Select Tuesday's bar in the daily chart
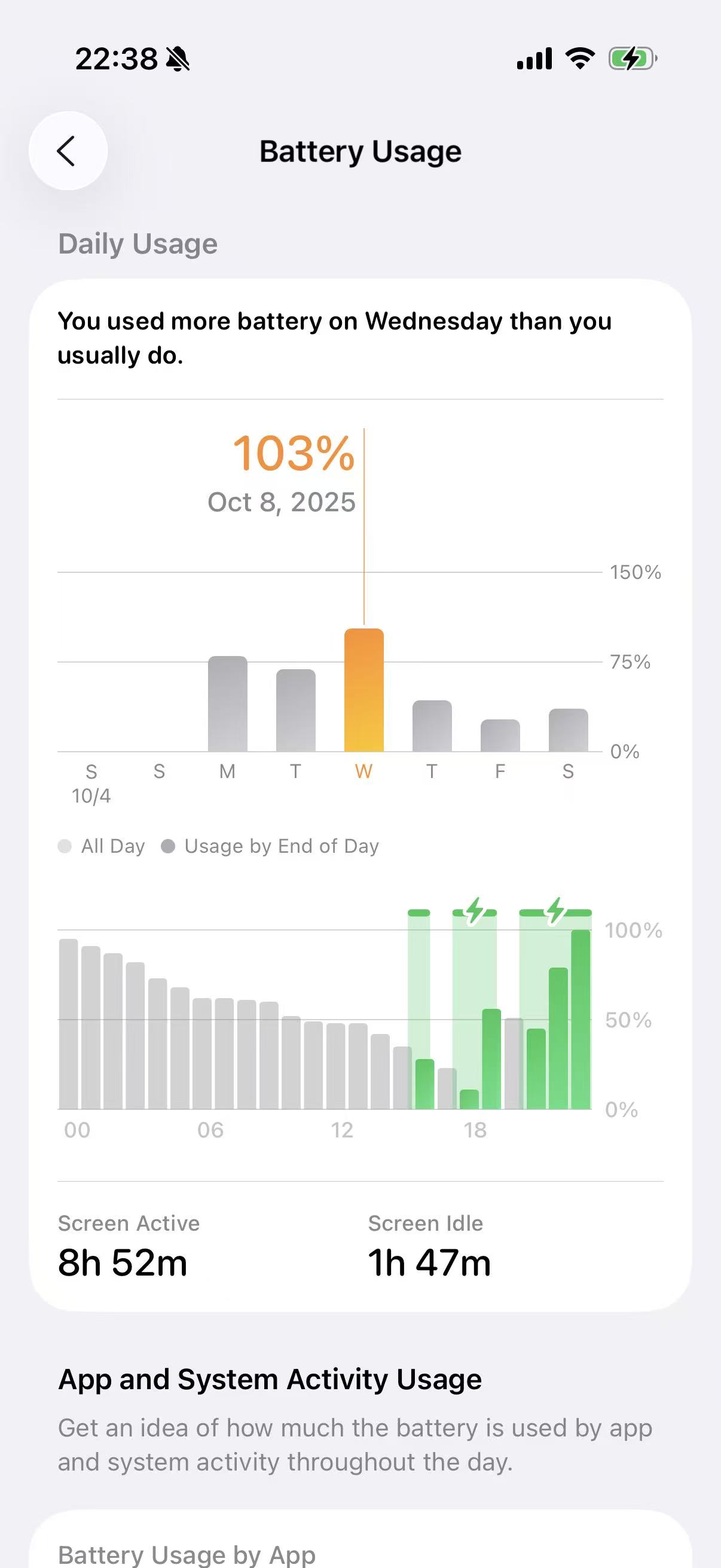This screenshot has height=1568, width=721. [x=296, y=710]
